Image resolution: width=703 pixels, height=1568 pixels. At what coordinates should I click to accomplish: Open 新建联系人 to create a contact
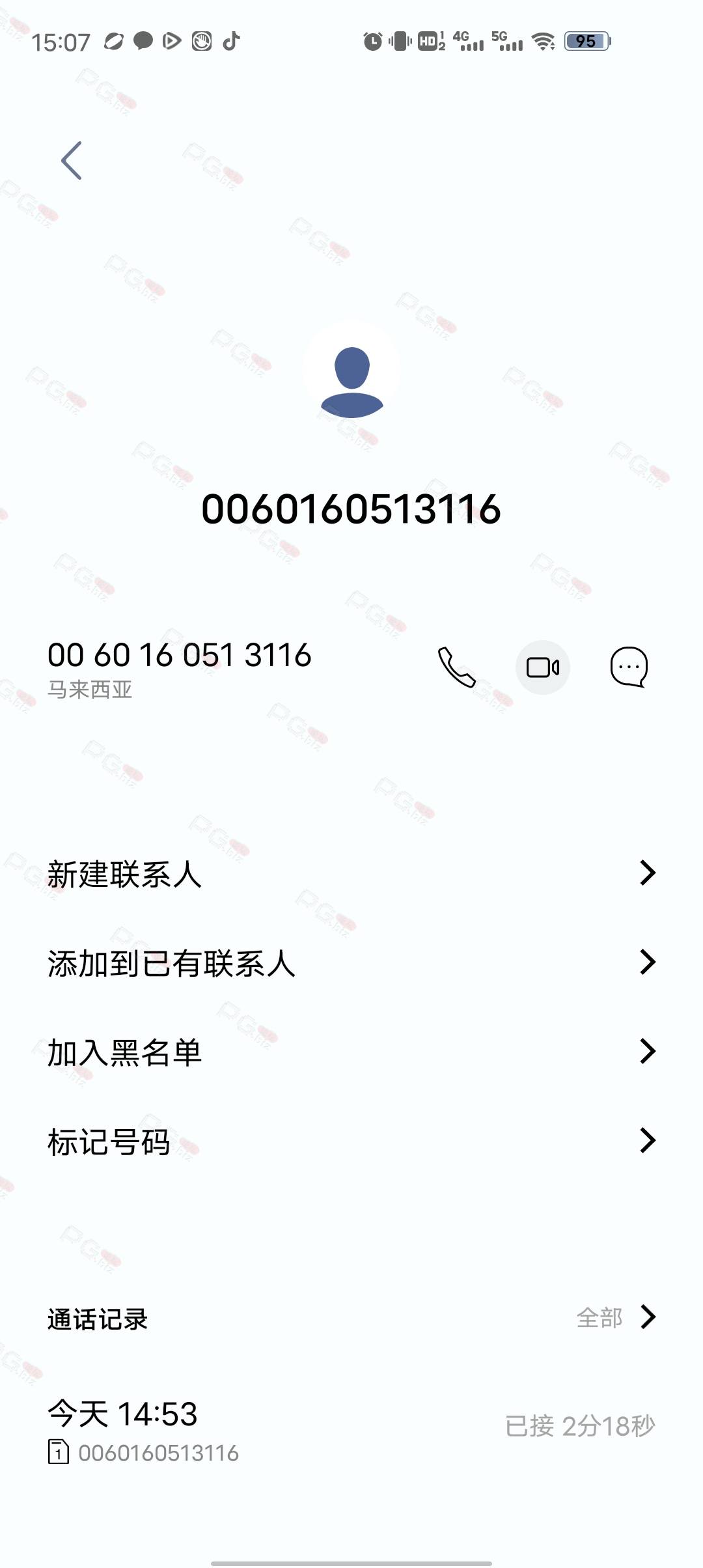(351, 873)
